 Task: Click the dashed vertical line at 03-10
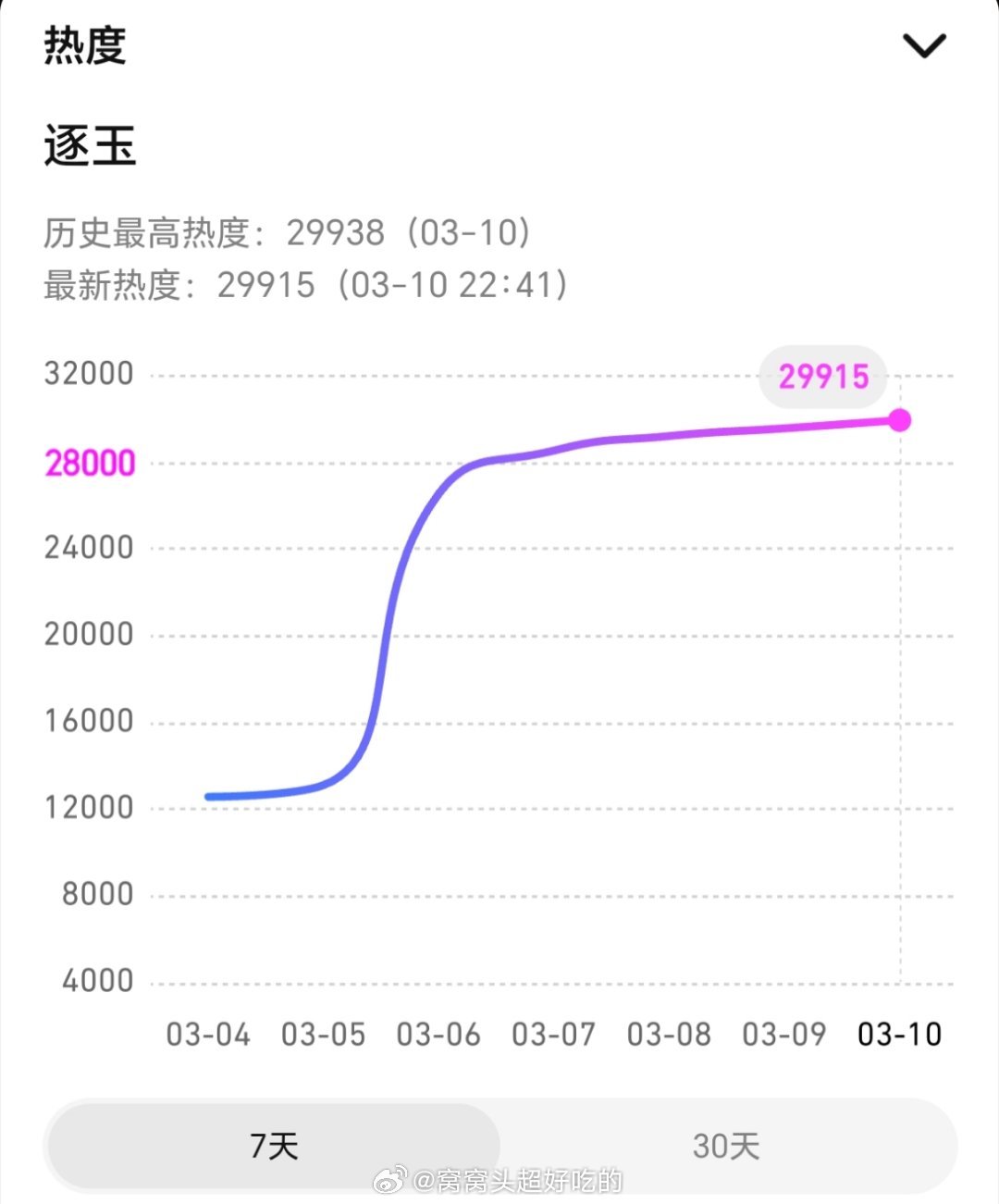point(900,740)
